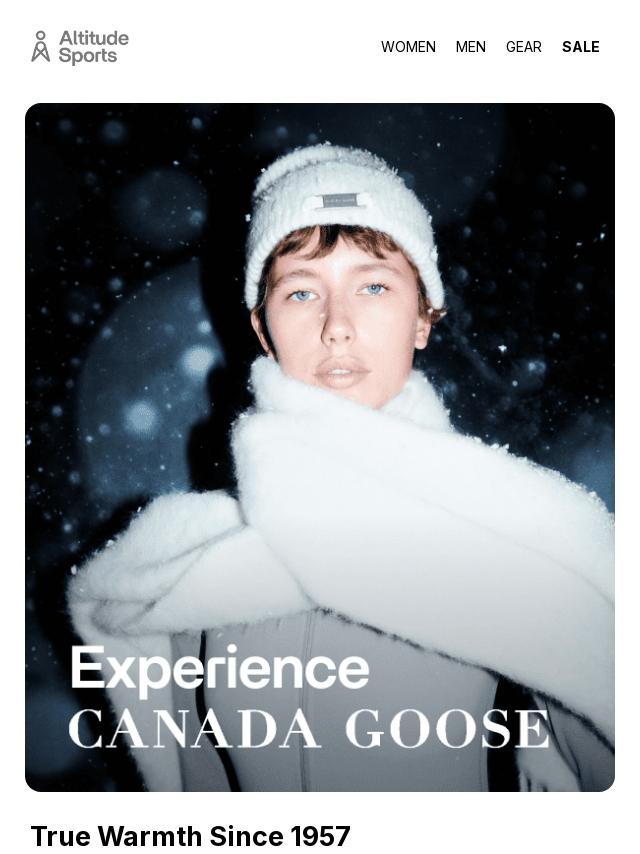This screenshot has height=854, width=640.
Task: Go to the Men category
Action: 471,47
